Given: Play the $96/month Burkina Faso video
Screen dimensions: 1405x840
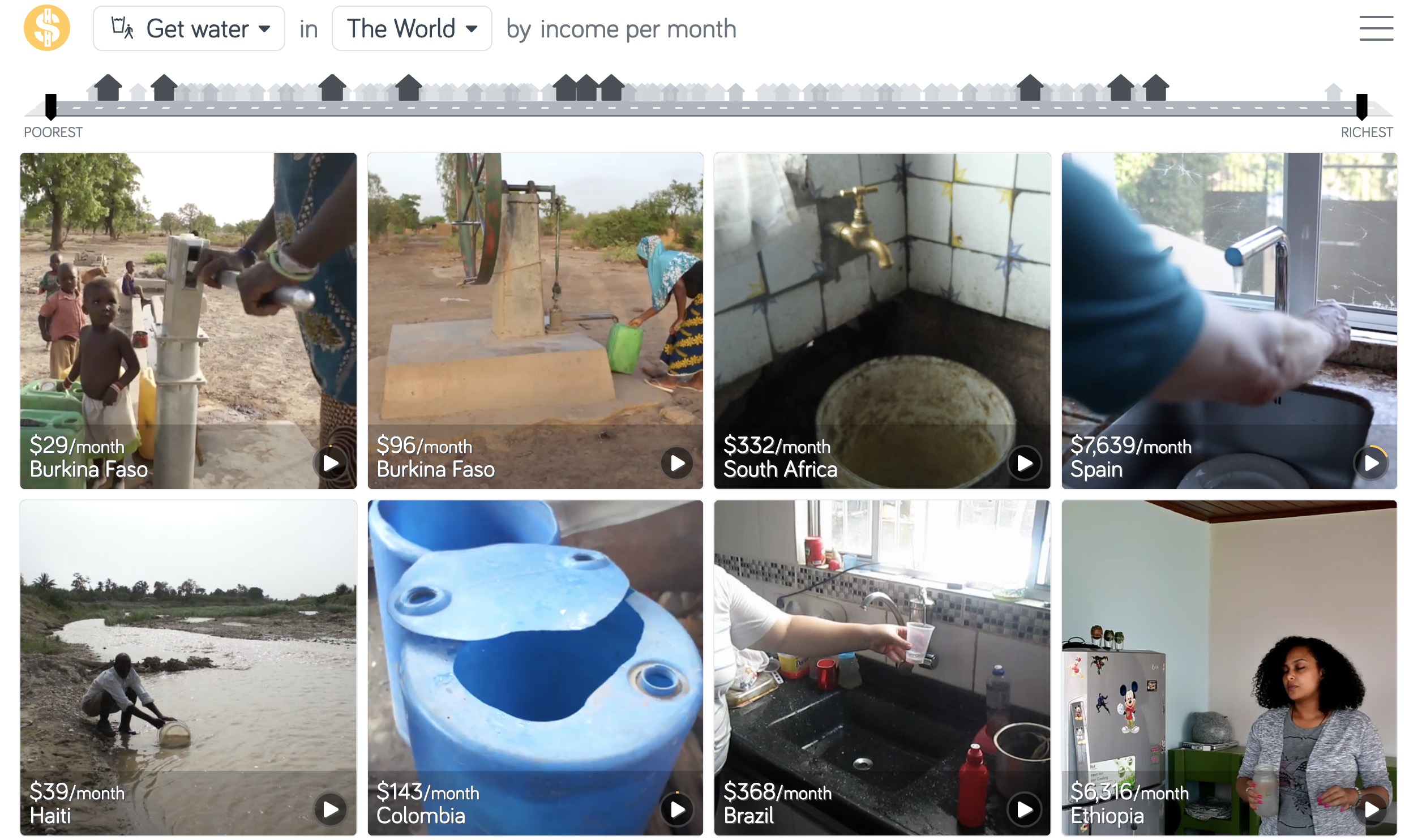Looking at the screenshot, I should 676,463.
